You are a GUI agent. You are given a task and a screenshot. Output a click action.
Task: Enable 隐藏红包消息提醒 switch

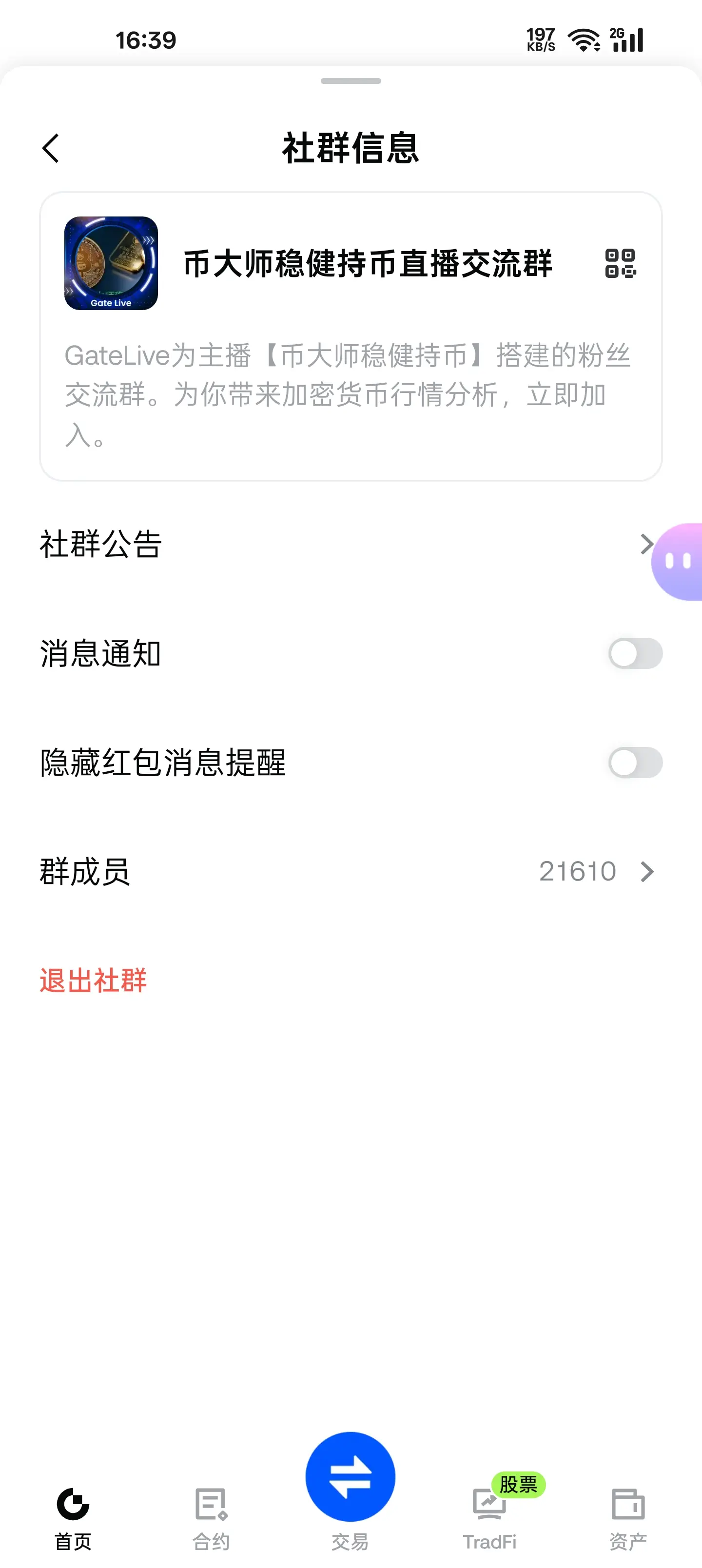coord(635,763)
